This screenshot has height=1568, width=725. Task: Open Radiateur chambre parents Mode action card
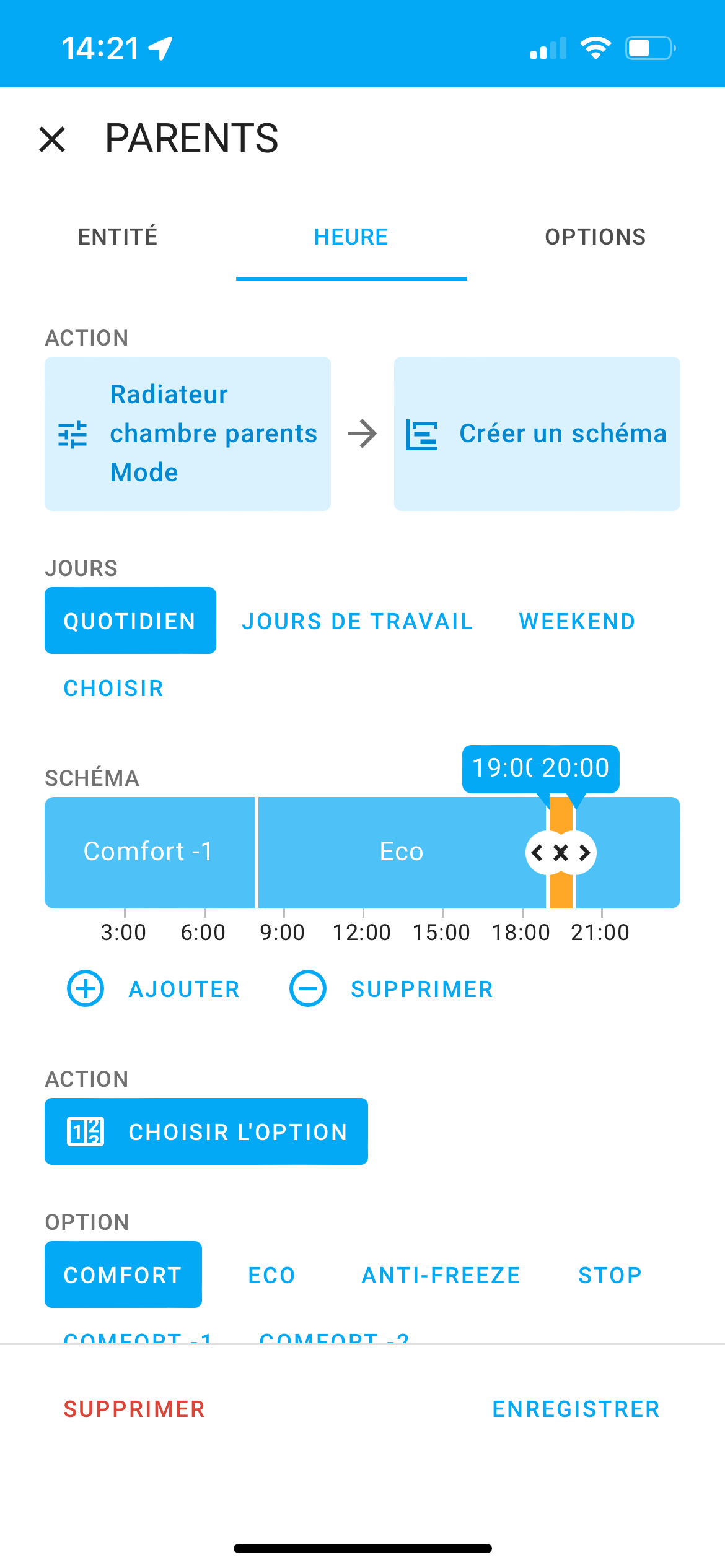coord(188,433)
